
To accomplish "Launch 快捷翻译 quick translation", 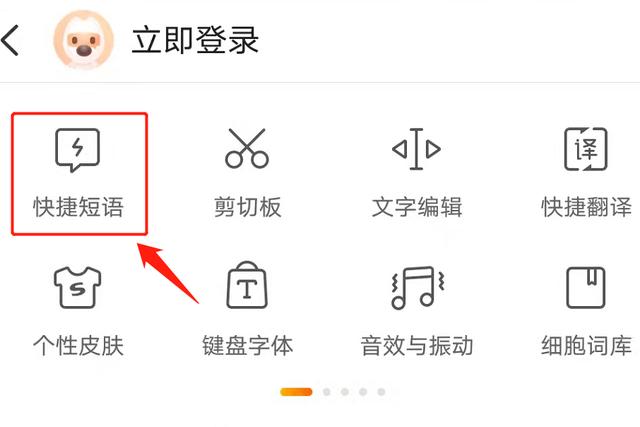I will pyautogui.click(x=585, y=172).
